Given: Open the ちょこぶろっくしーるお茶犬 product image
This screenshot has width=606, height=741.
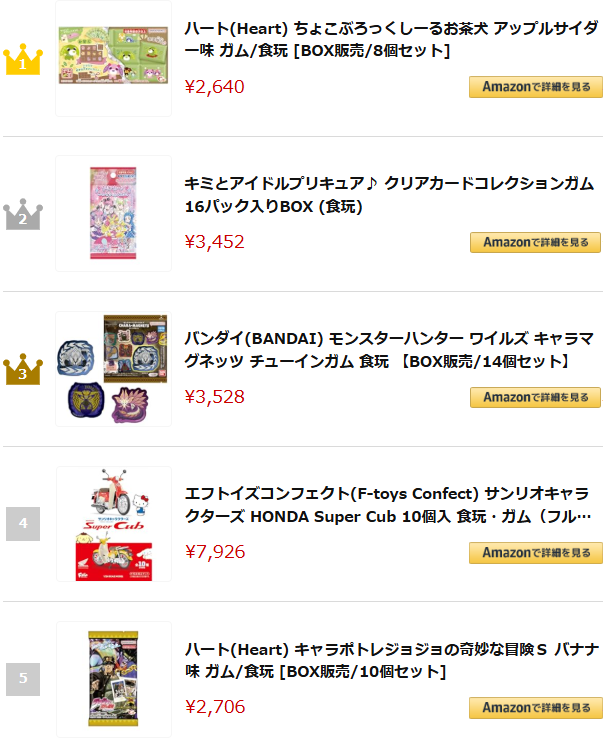Looking at the screenshot, I should point(113,58).
